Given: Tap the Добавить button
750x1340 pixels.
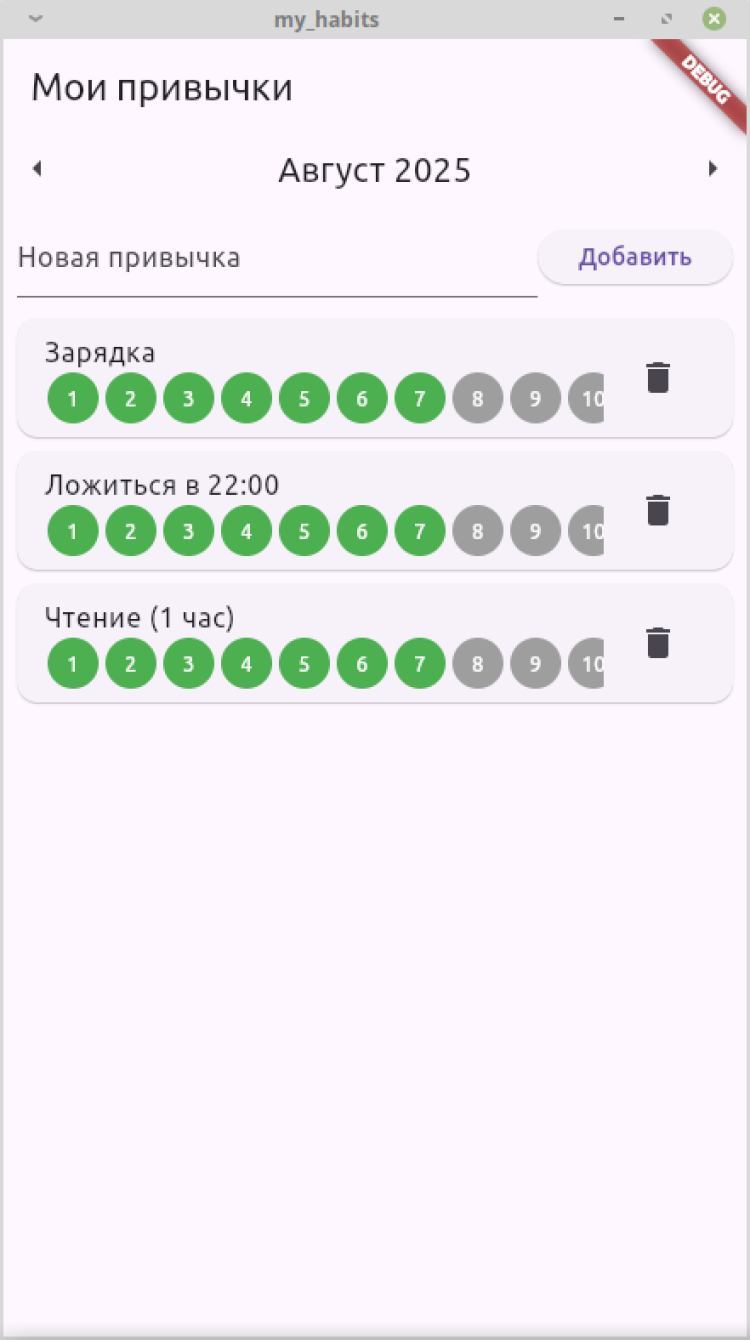Looking at the screenshot, I should point(635,257).
